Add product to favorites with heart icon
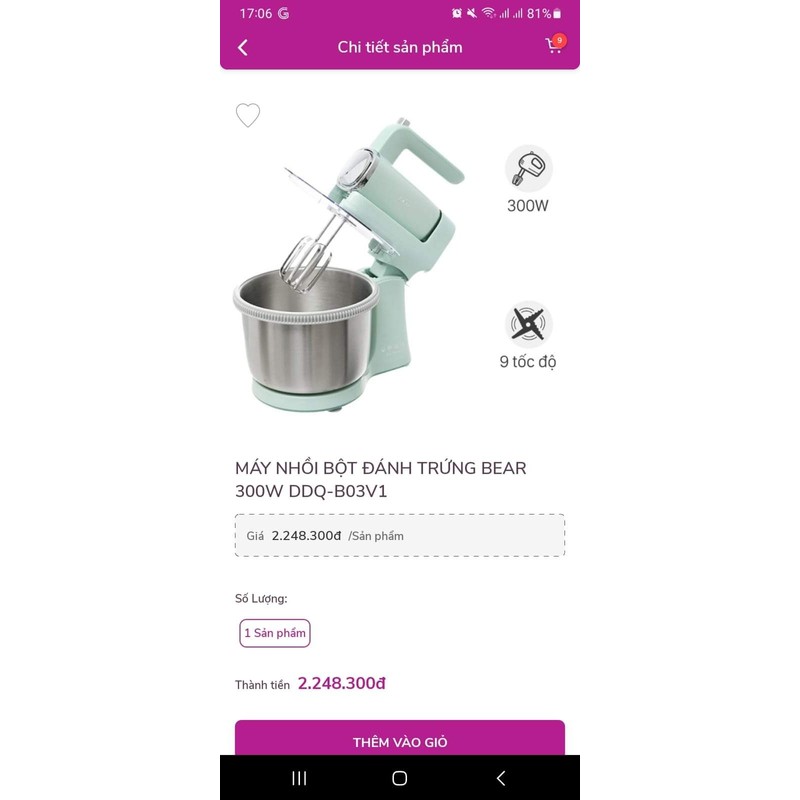The height and width of the screenshot is (800, 800). (248, 115)
